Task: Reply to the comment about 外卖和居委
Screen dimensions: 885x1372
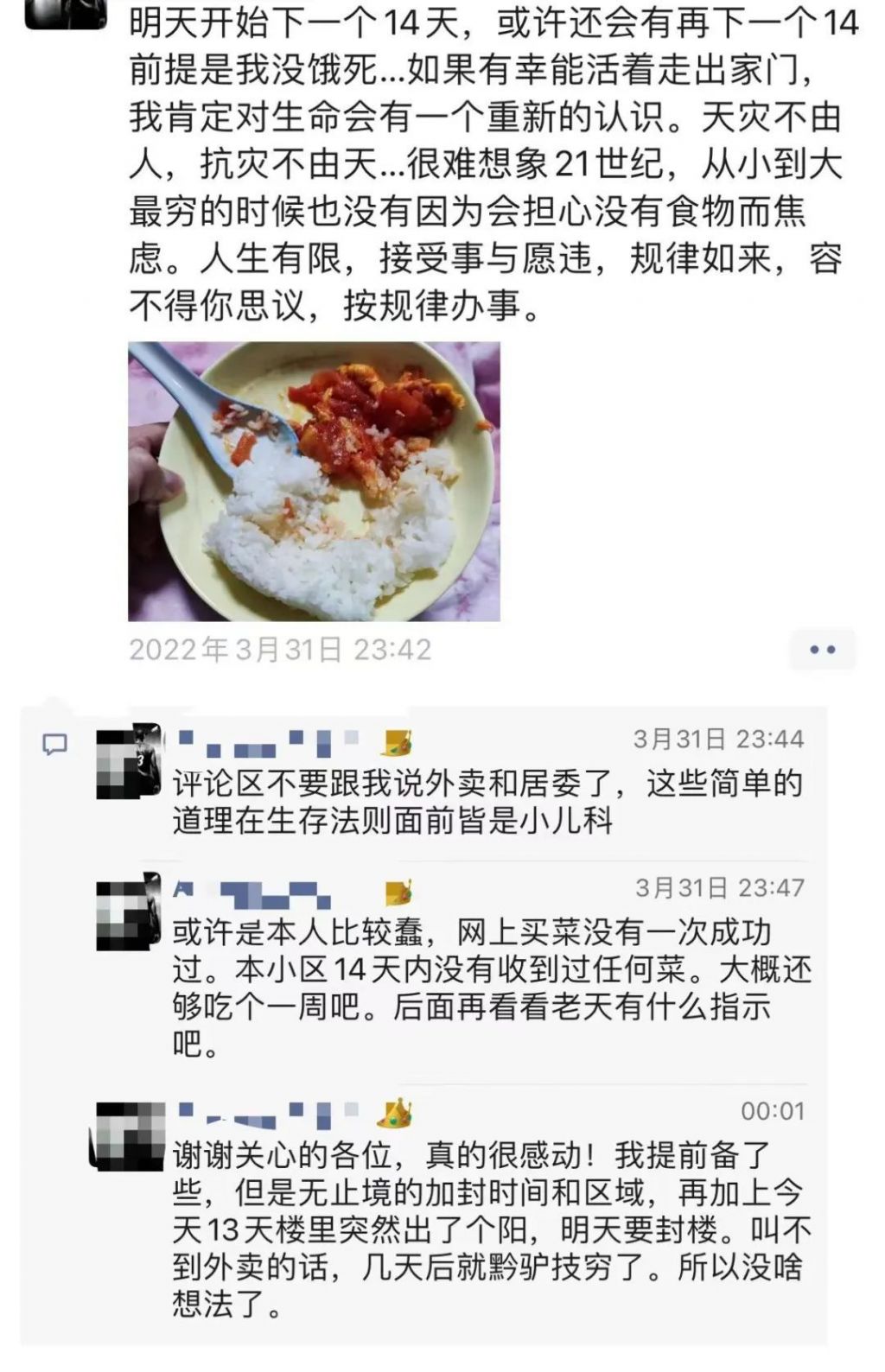Action: tap(487, 802)
